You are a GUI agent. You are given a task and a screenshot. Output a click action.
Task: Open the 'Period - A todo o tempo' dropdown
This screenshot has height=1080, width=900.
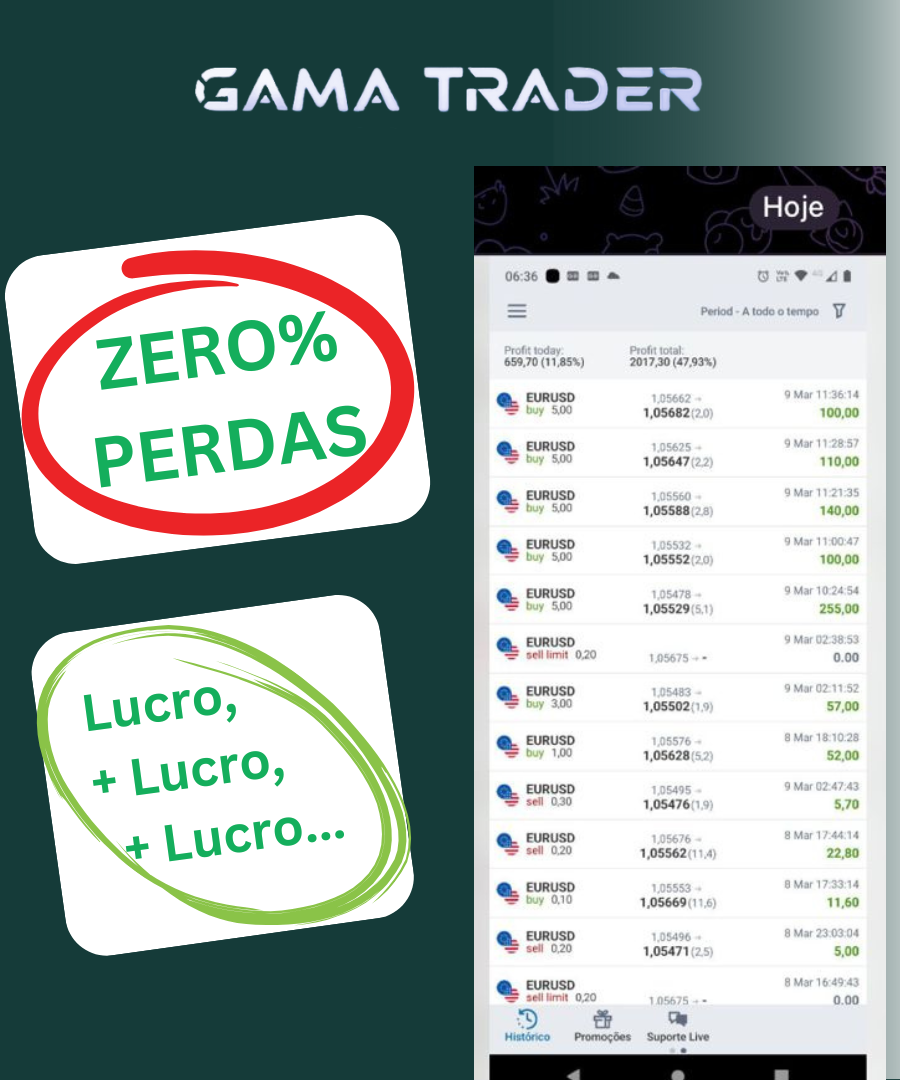tap(759, 310)
